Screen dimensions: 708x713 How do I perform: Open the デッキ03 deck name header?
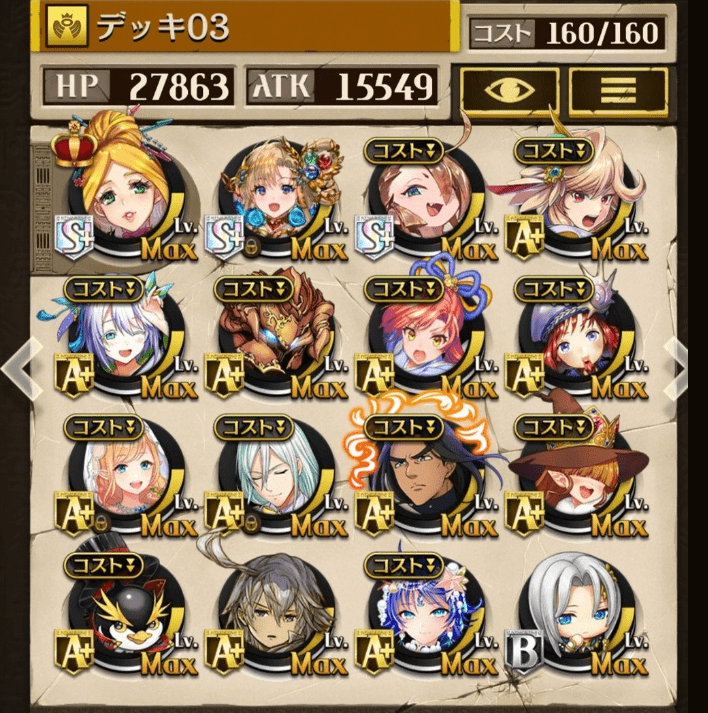(x=250, y=27)
